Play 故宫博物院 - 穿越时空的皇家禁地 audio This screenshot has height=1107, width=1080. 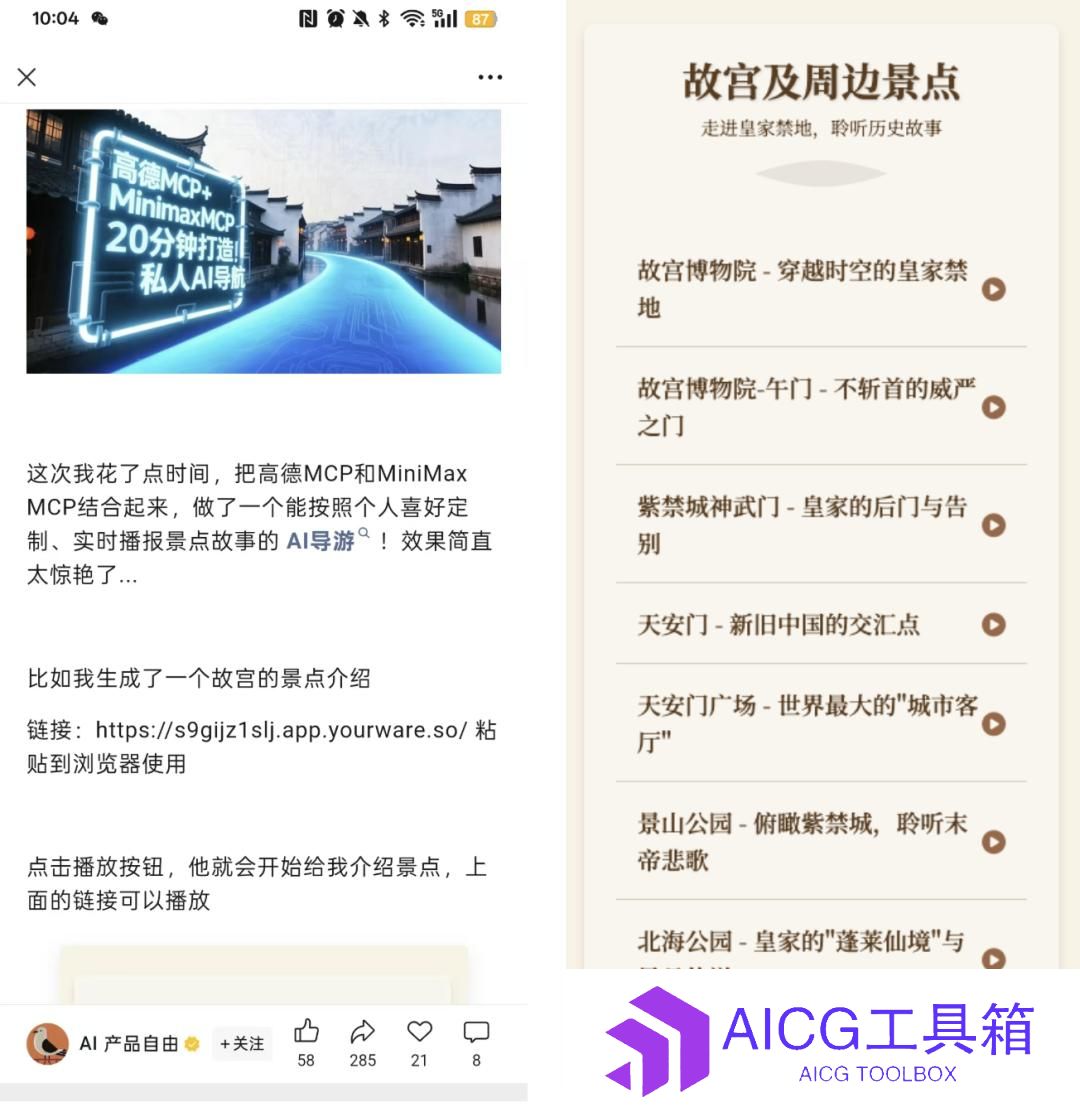click(x=993, y=289)
